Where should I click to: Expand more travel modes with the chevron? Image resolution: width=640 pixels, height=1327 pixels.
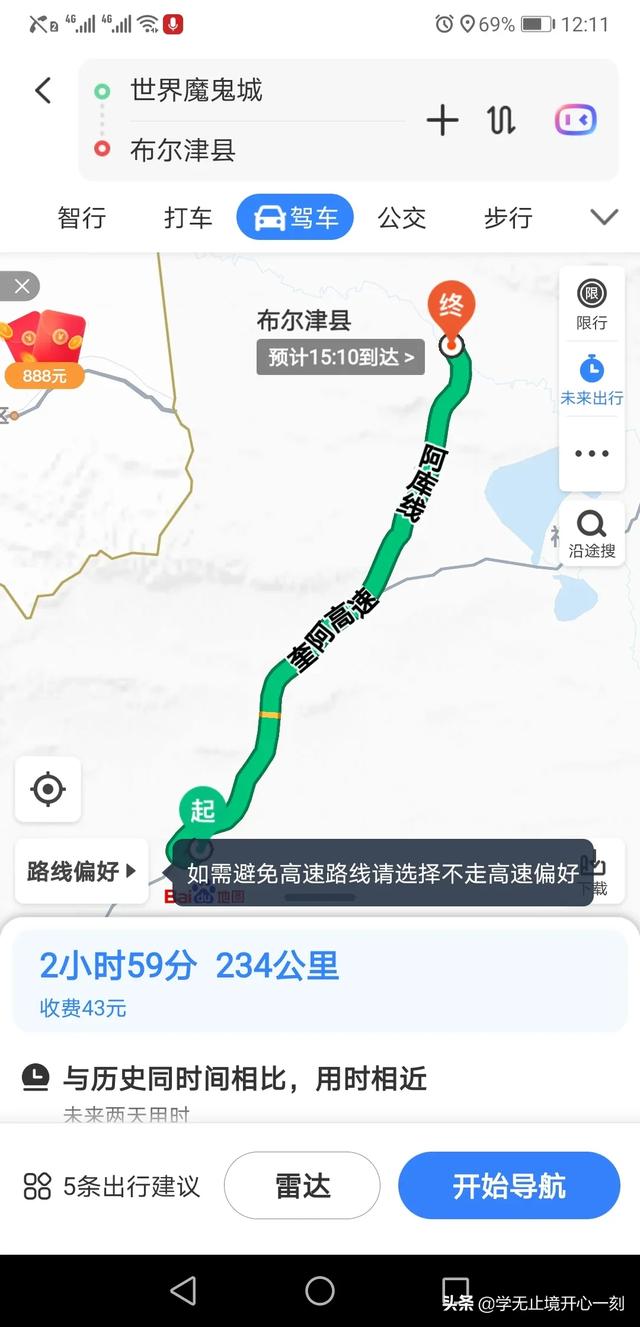tap(604, 217)
